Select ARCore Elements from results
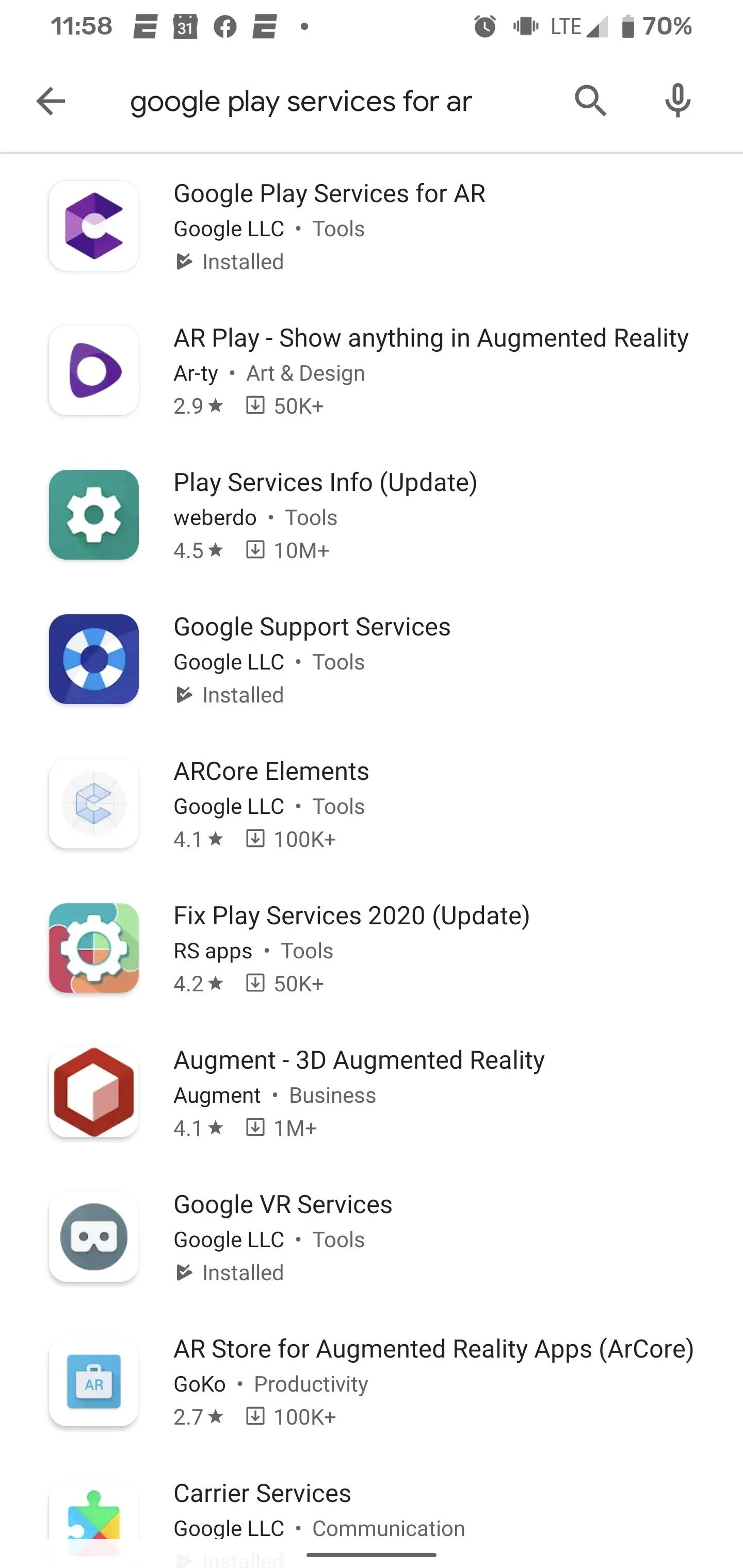 click(372, 804)
